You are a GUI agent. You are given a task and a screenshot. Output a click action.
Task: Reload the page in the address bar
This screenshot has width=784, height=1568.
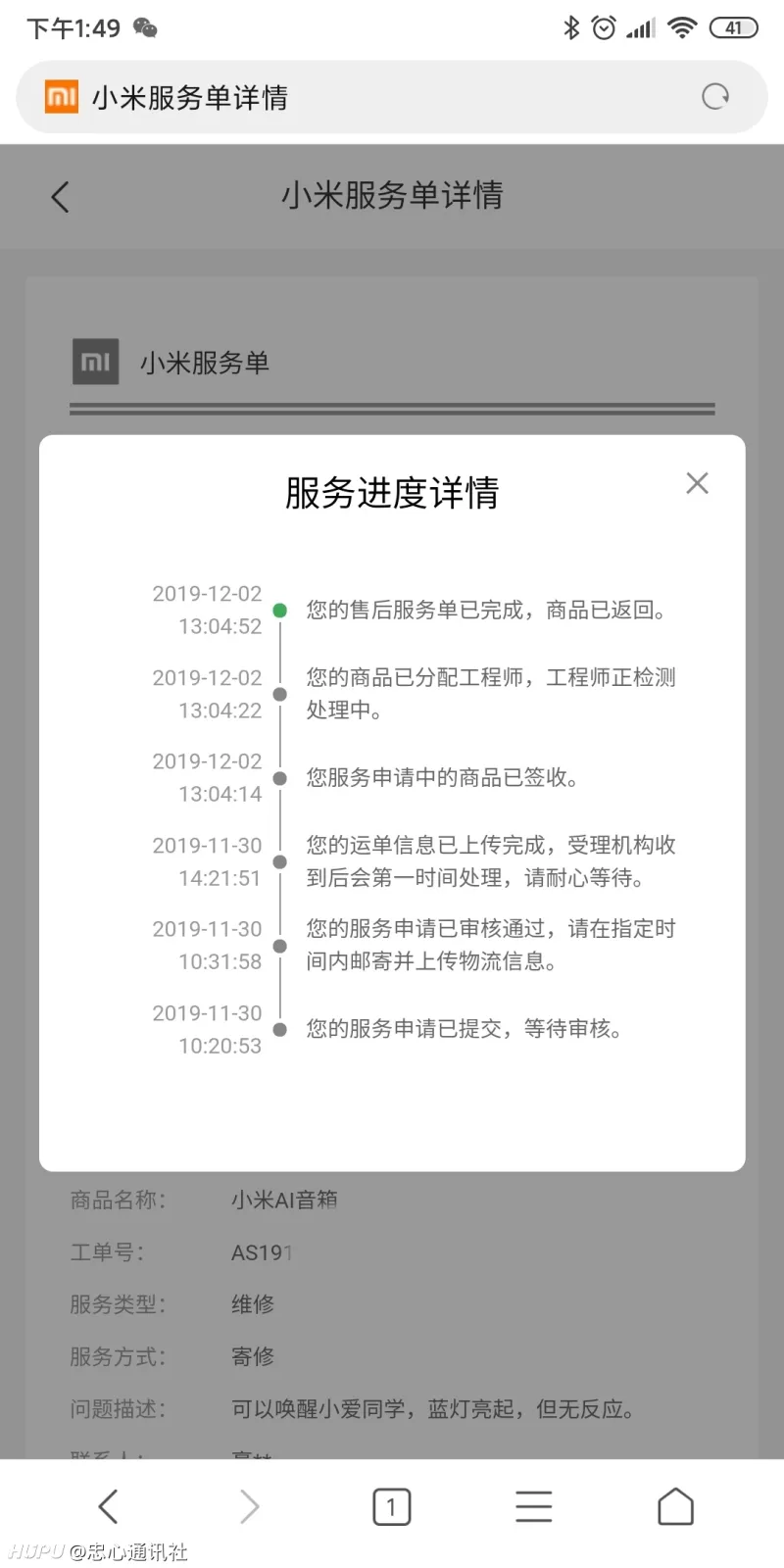pos(715,97)
